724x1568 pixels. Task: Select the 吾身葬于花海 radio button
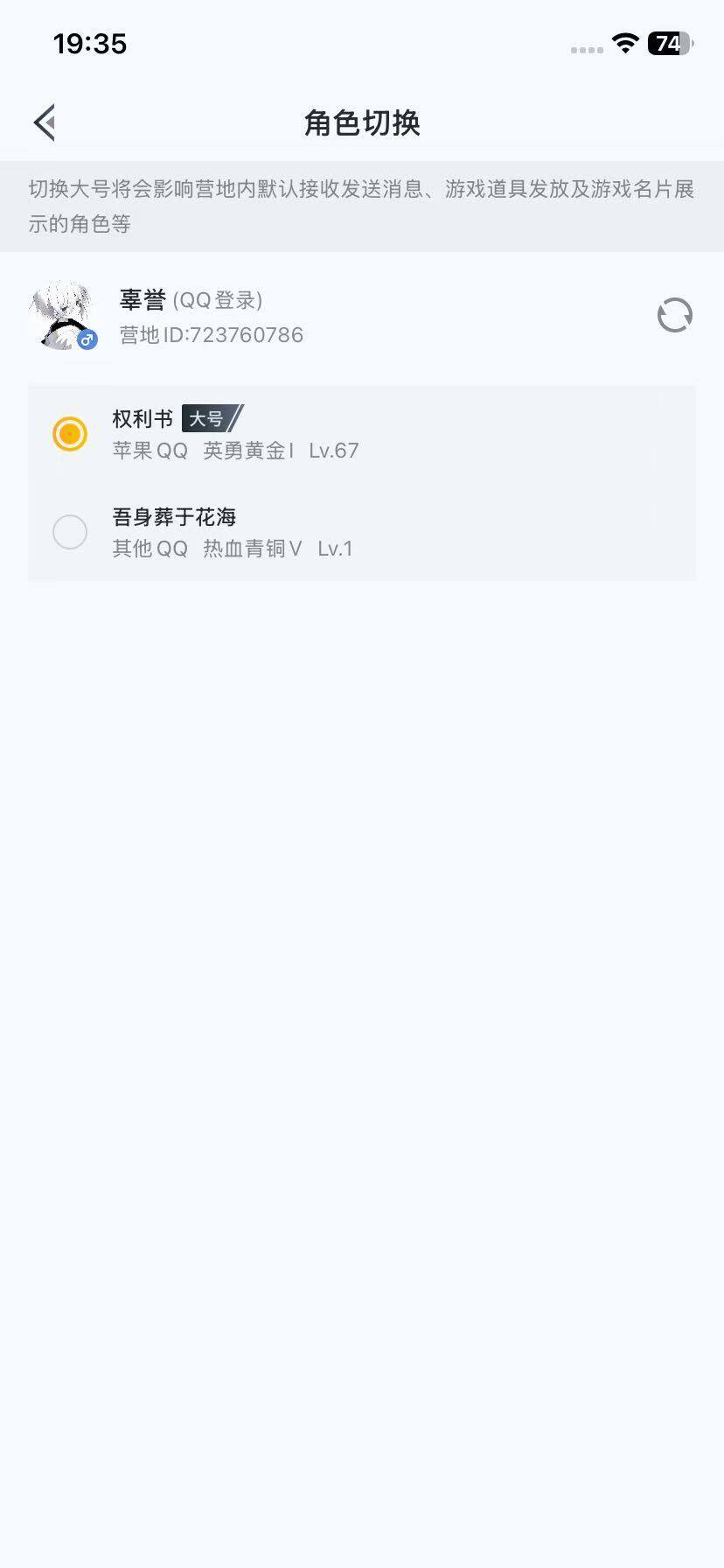click(70, 532)
